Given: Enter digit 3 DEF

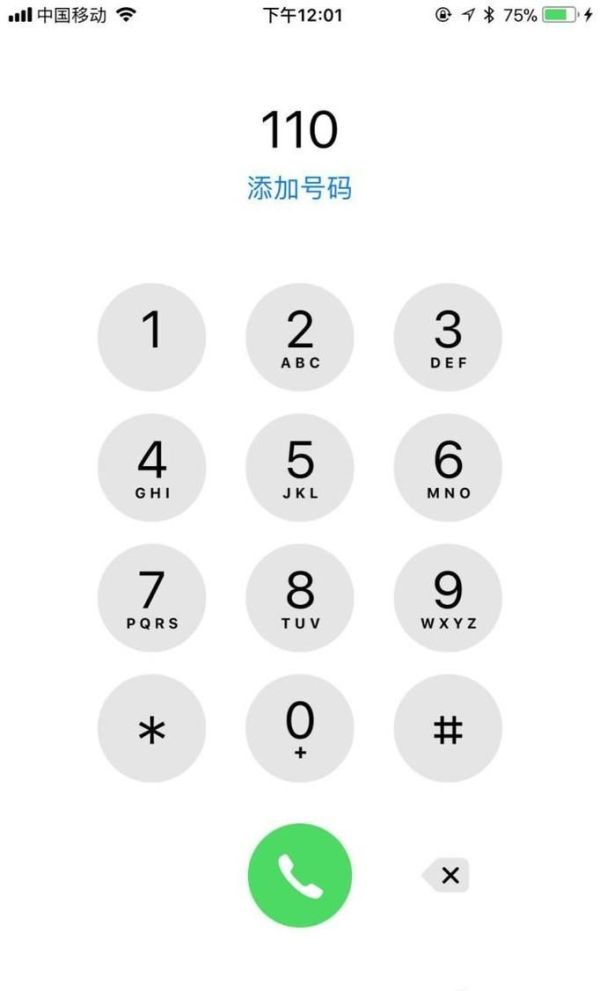Looking at the screenshot, I should pos(448,337).
